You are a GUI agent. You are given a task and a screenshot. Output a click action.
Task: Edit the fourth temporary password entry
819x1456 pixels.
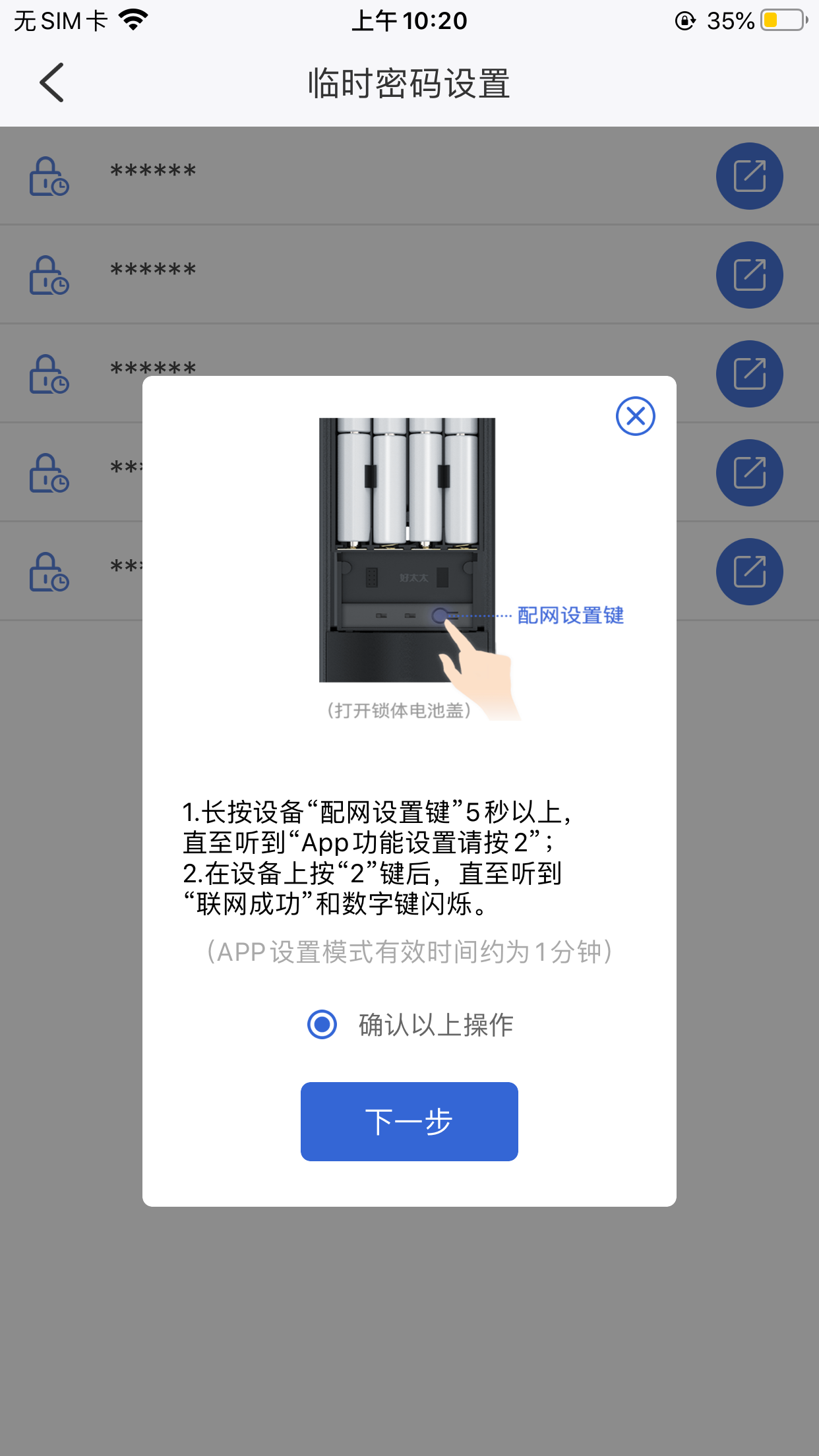tap(749, 473)
